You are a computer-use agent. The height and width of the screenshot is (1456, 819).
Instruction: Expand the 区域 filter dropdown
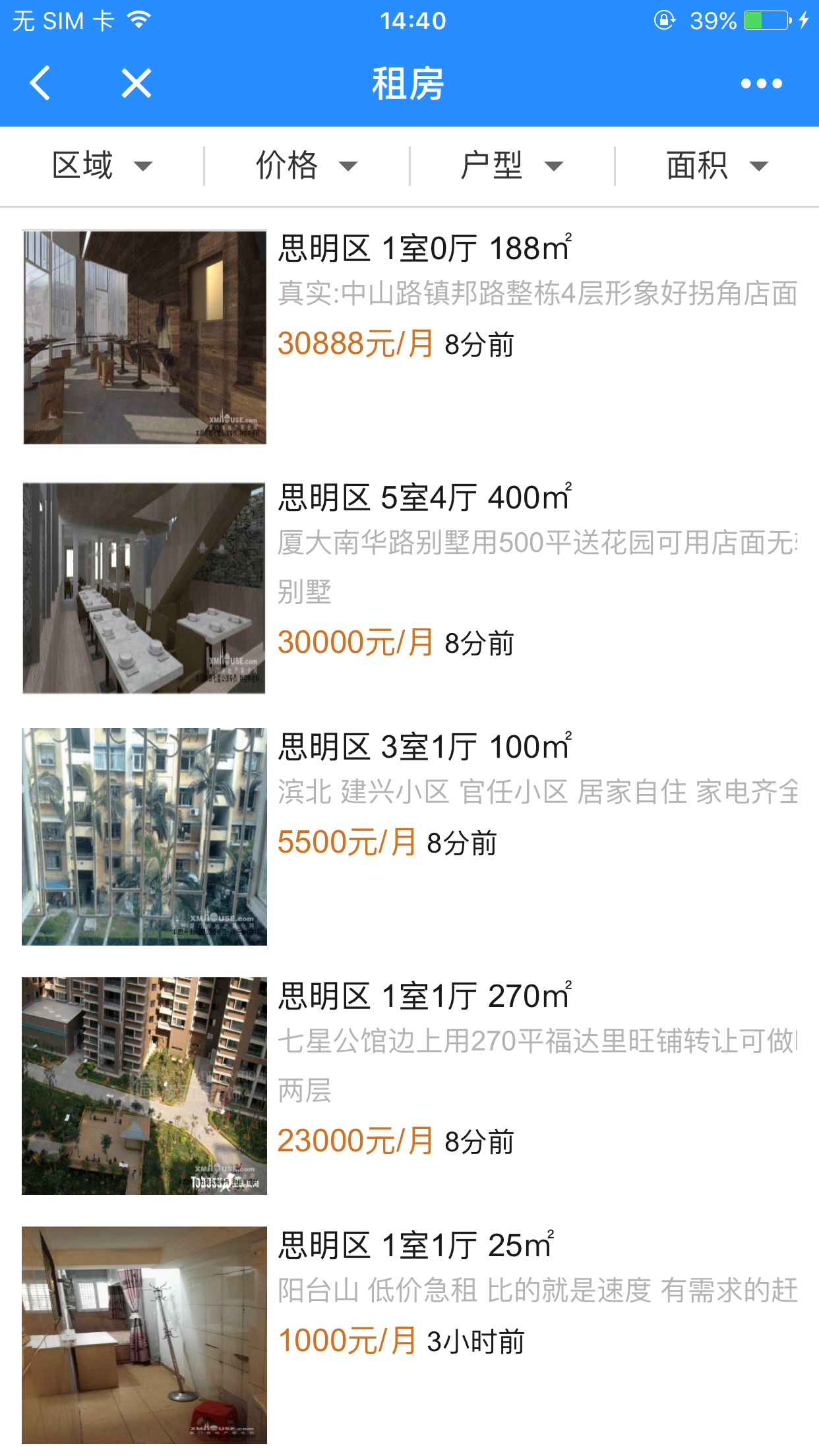tap(102, 166)
